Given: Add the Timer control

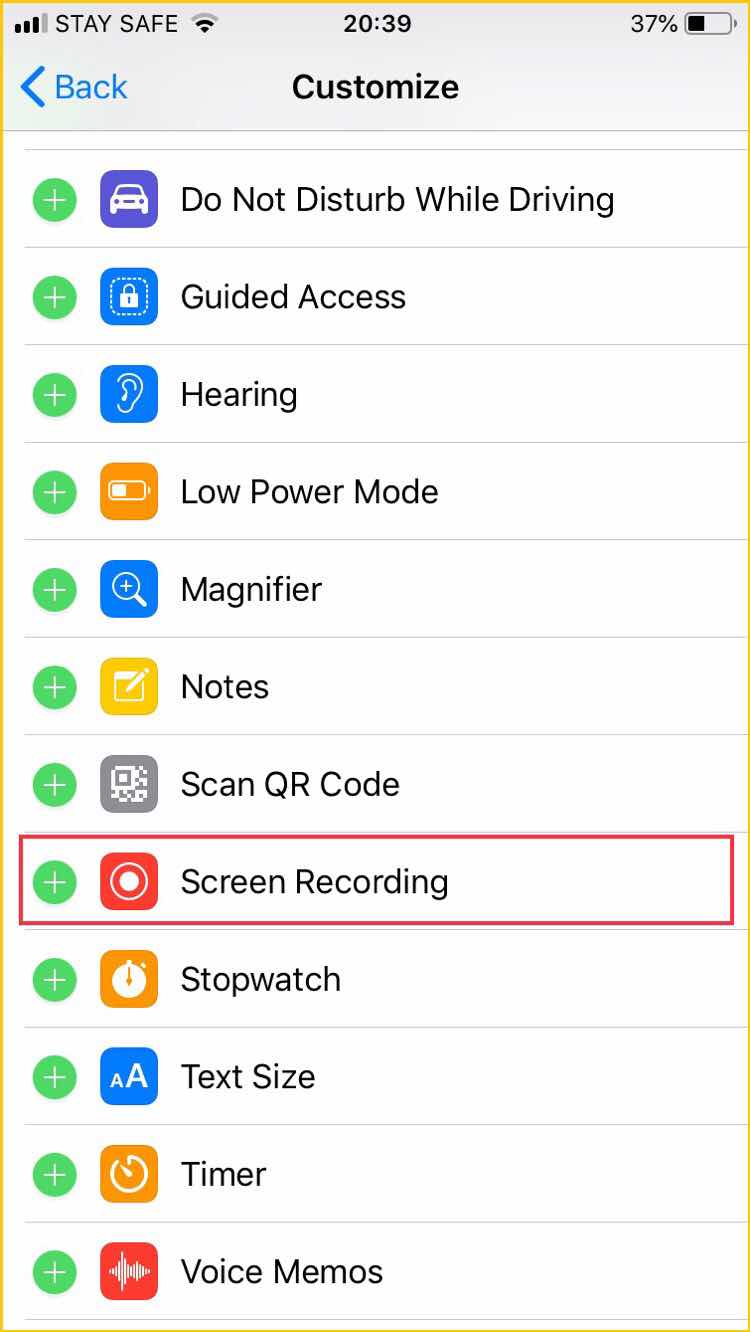Looking at the screenshot, I should pos(55,1174).
